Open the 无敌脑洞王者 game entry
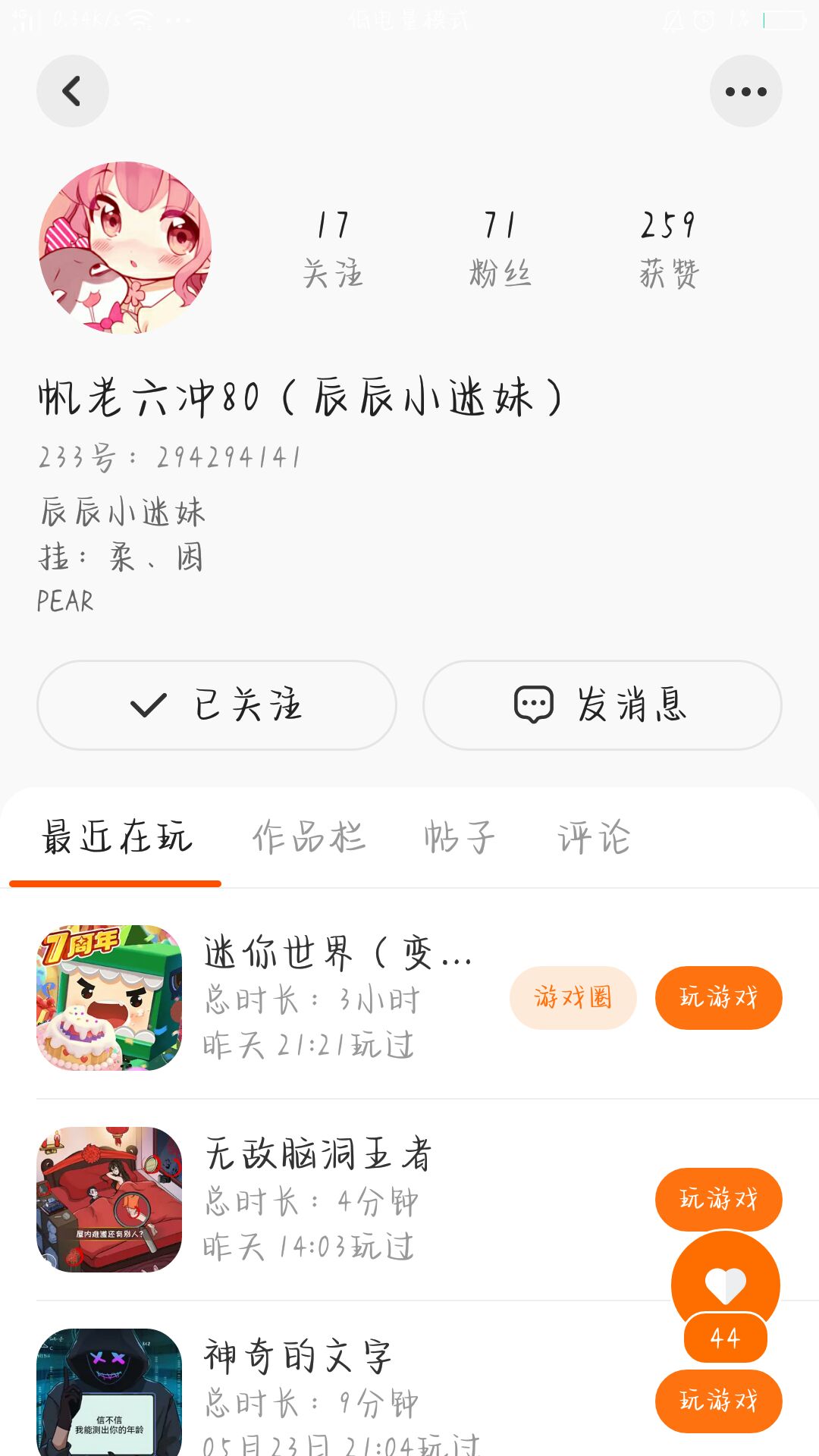The height and width of the screenshot is (1456, 819). 318,1199
